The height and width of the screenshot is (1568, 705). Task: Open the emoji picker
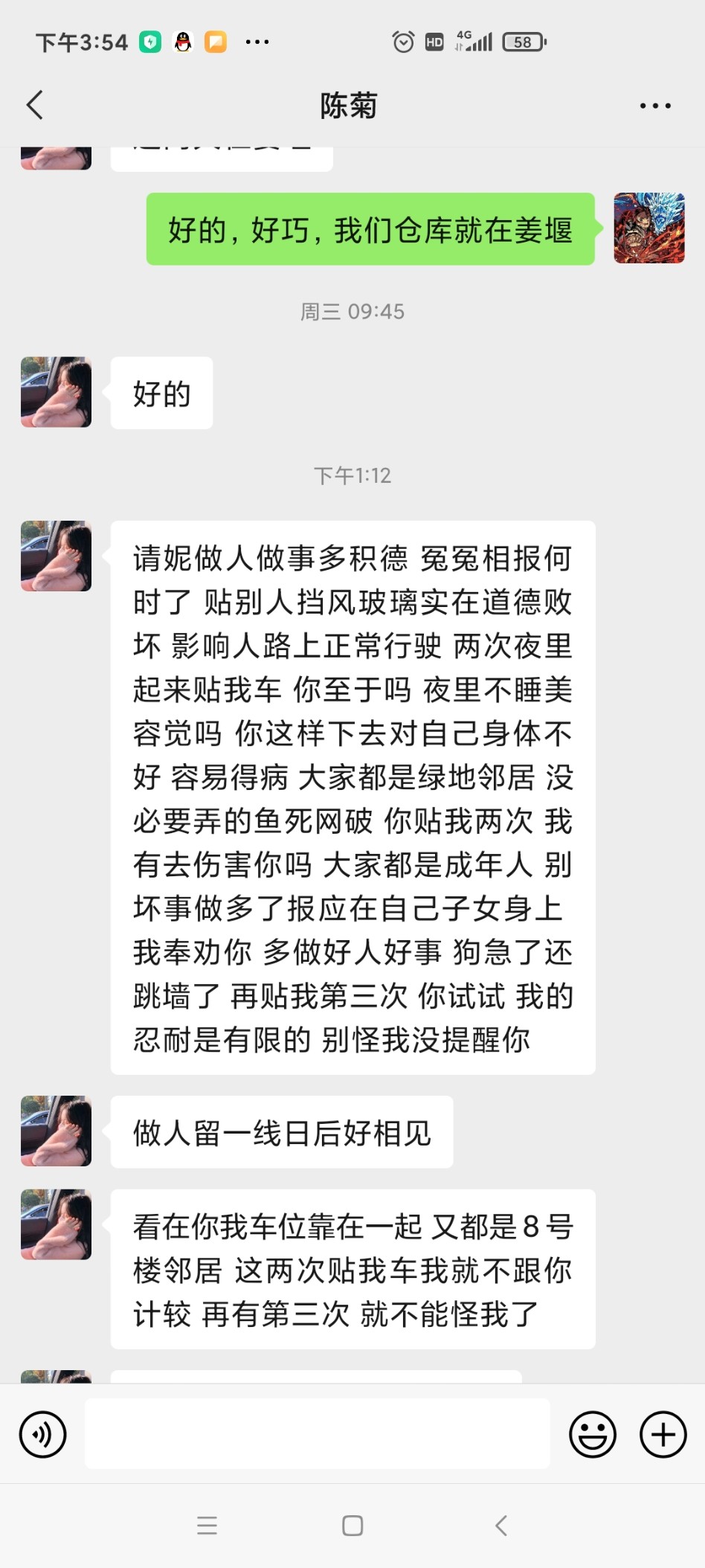(592, 1433)
